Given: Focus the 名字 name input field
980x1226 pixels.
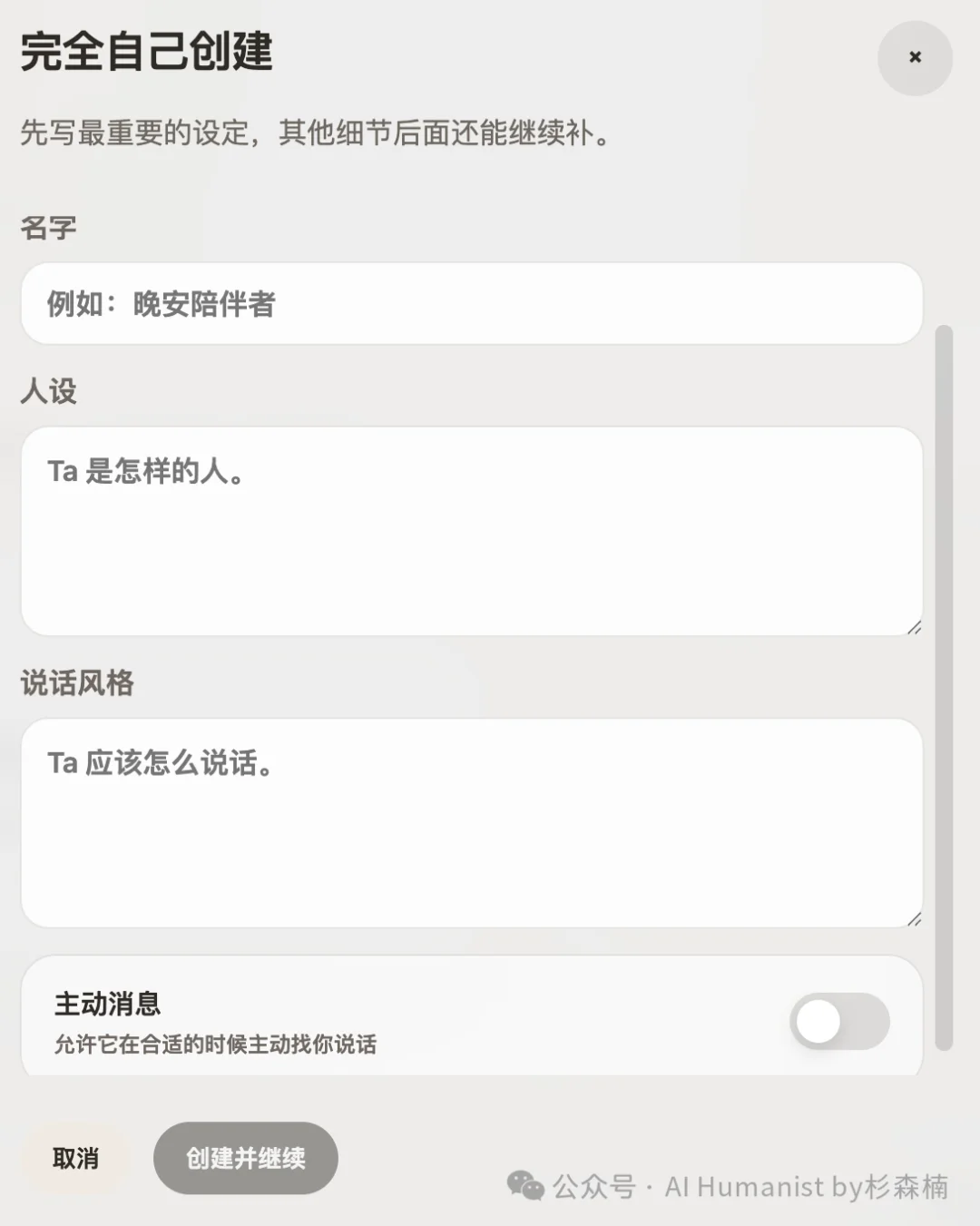Looking at the screenshot, I should 472,304.
